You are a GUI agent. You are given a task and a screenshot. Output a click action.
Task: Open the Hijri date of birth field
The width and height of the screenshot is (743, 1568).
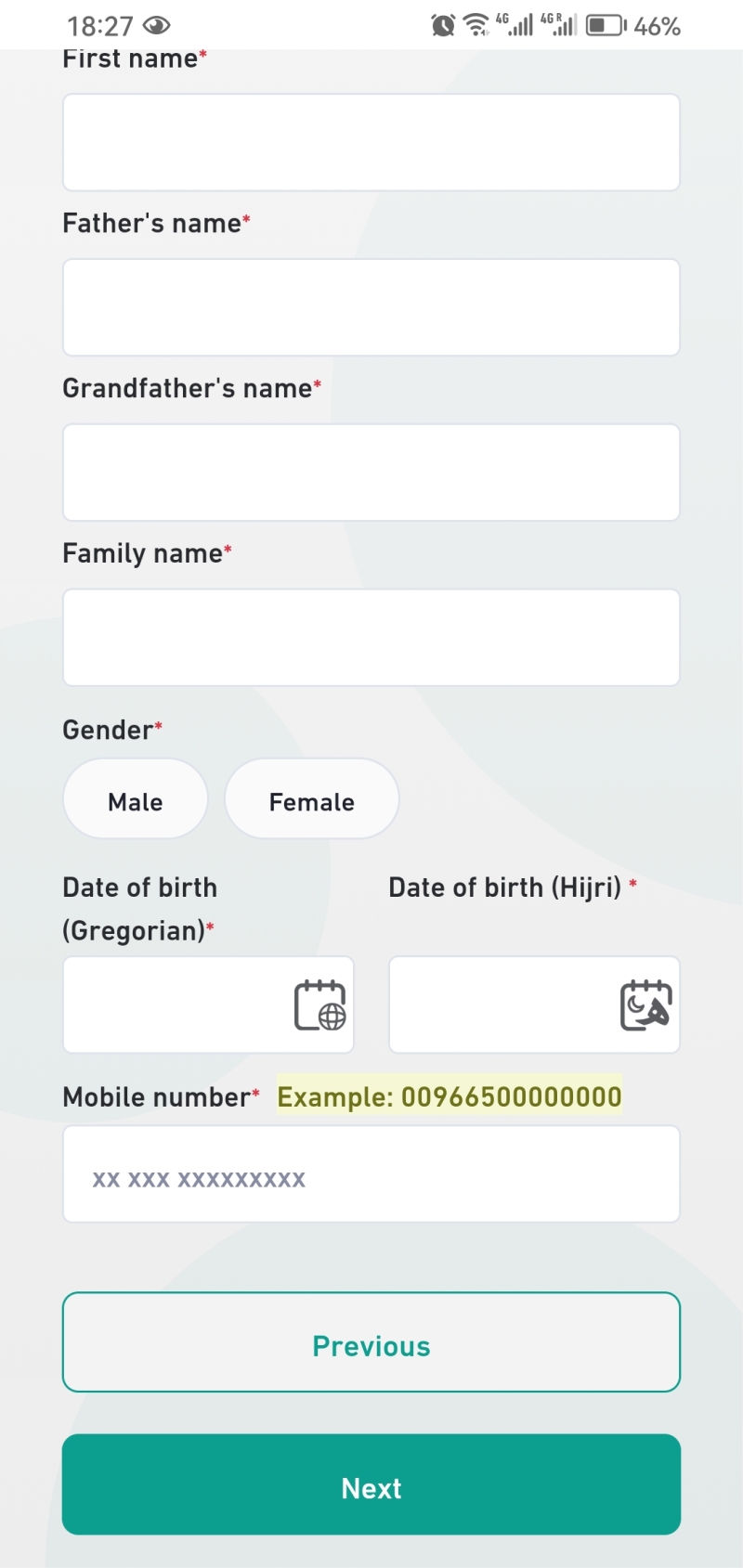pos(534,1005)
